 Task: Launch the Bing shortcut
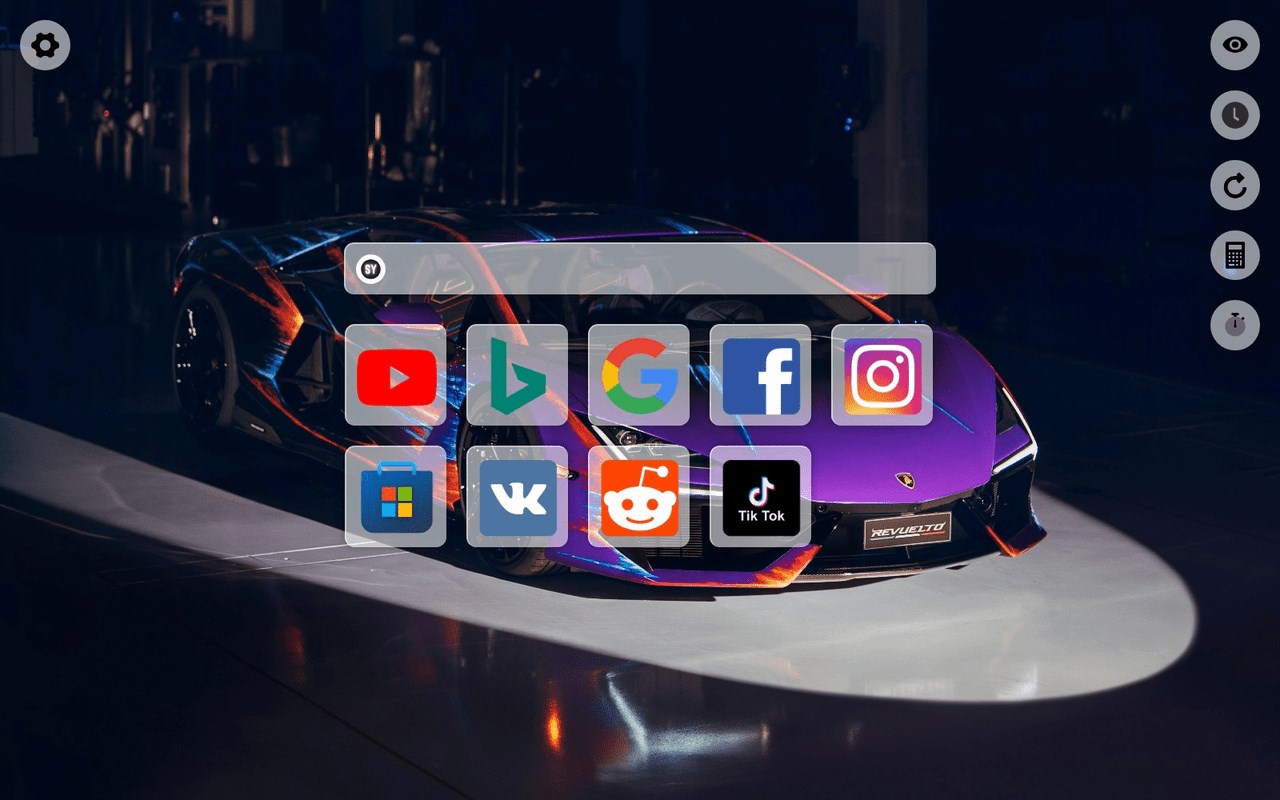tap(517, 375)
